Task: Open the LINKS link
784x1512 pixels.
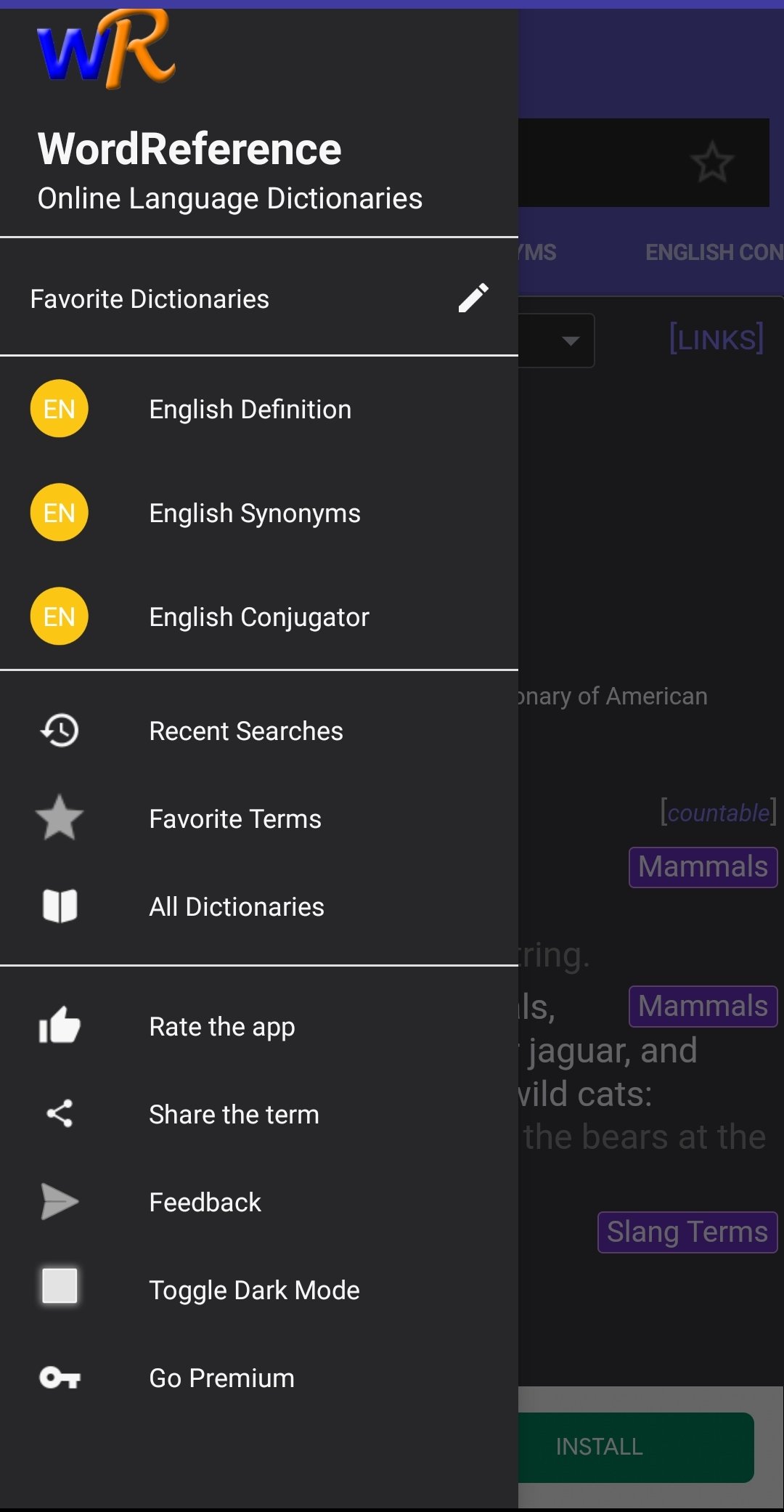Action: click(716, 339)
